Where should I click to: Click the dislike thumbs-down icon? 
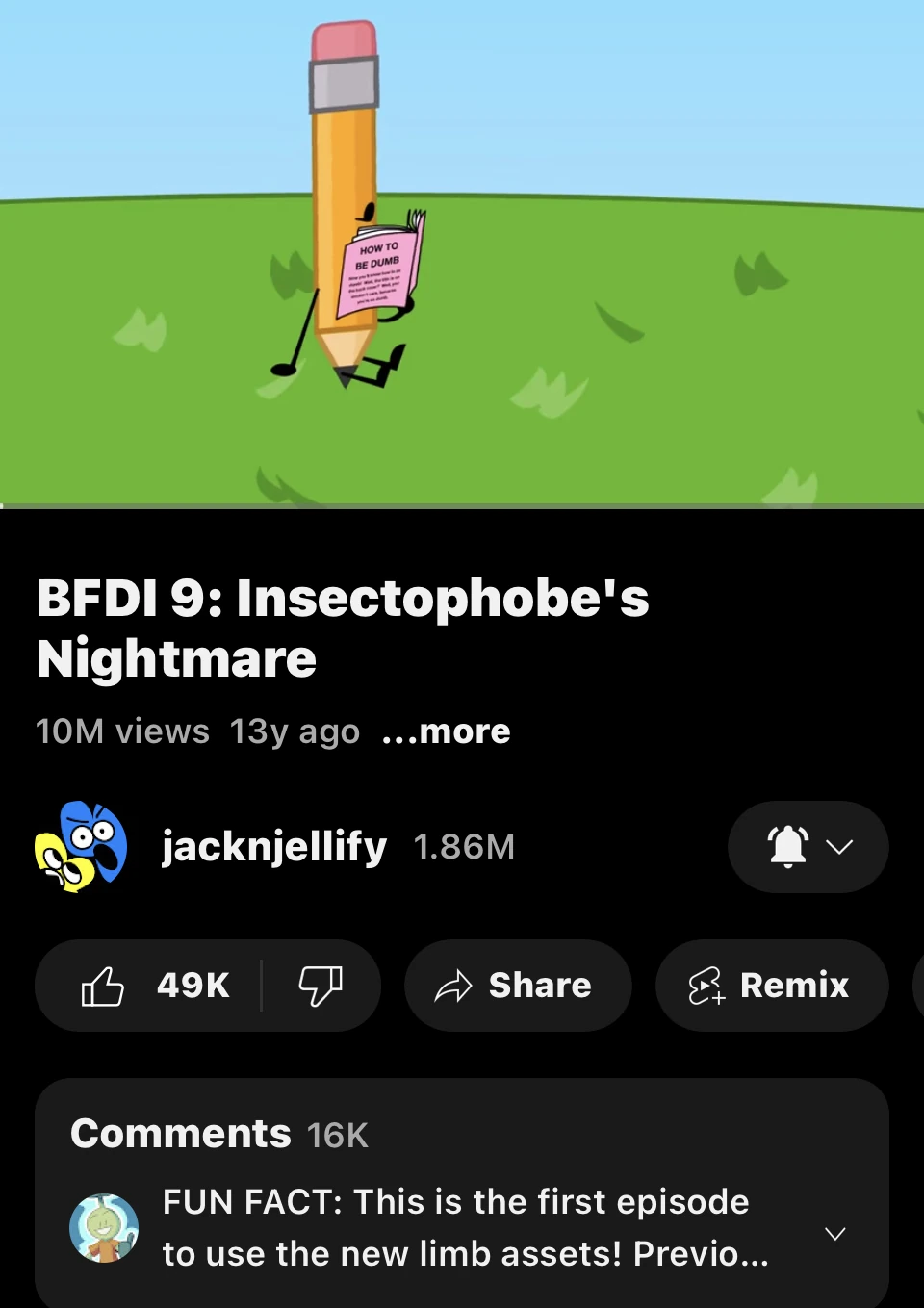(321, 985)
